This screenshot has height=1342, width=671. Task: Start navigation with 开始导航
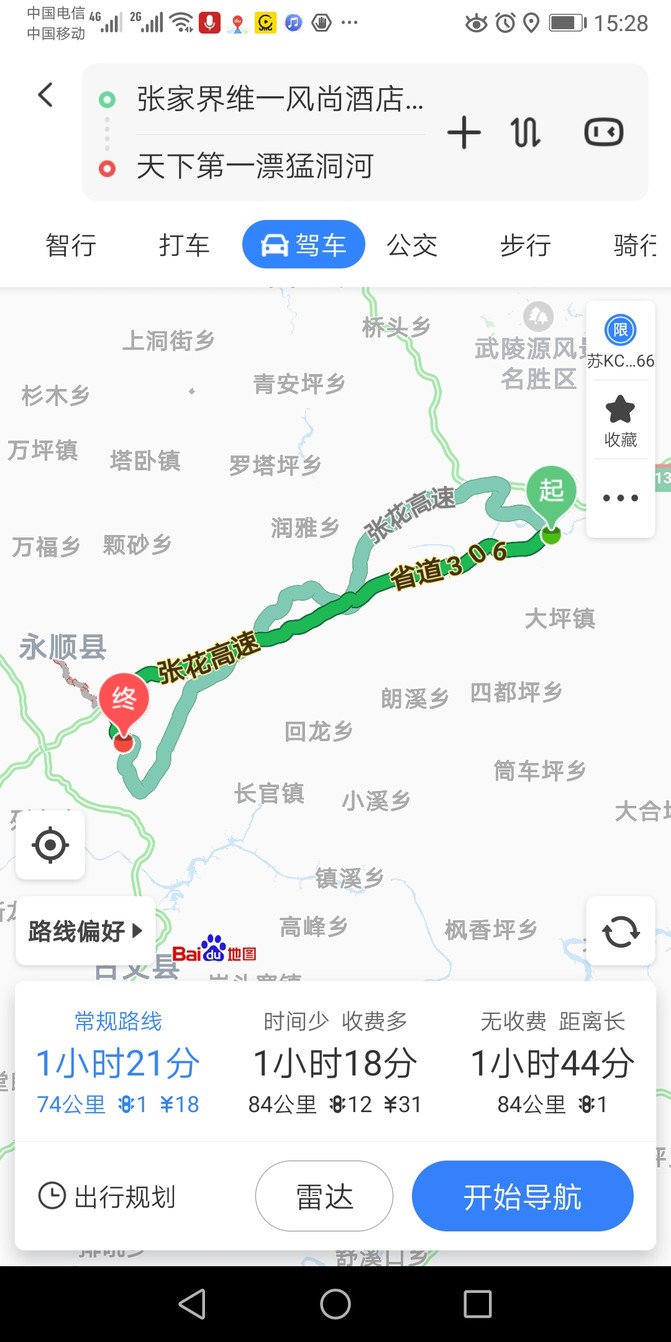(x=522, y=1196)
